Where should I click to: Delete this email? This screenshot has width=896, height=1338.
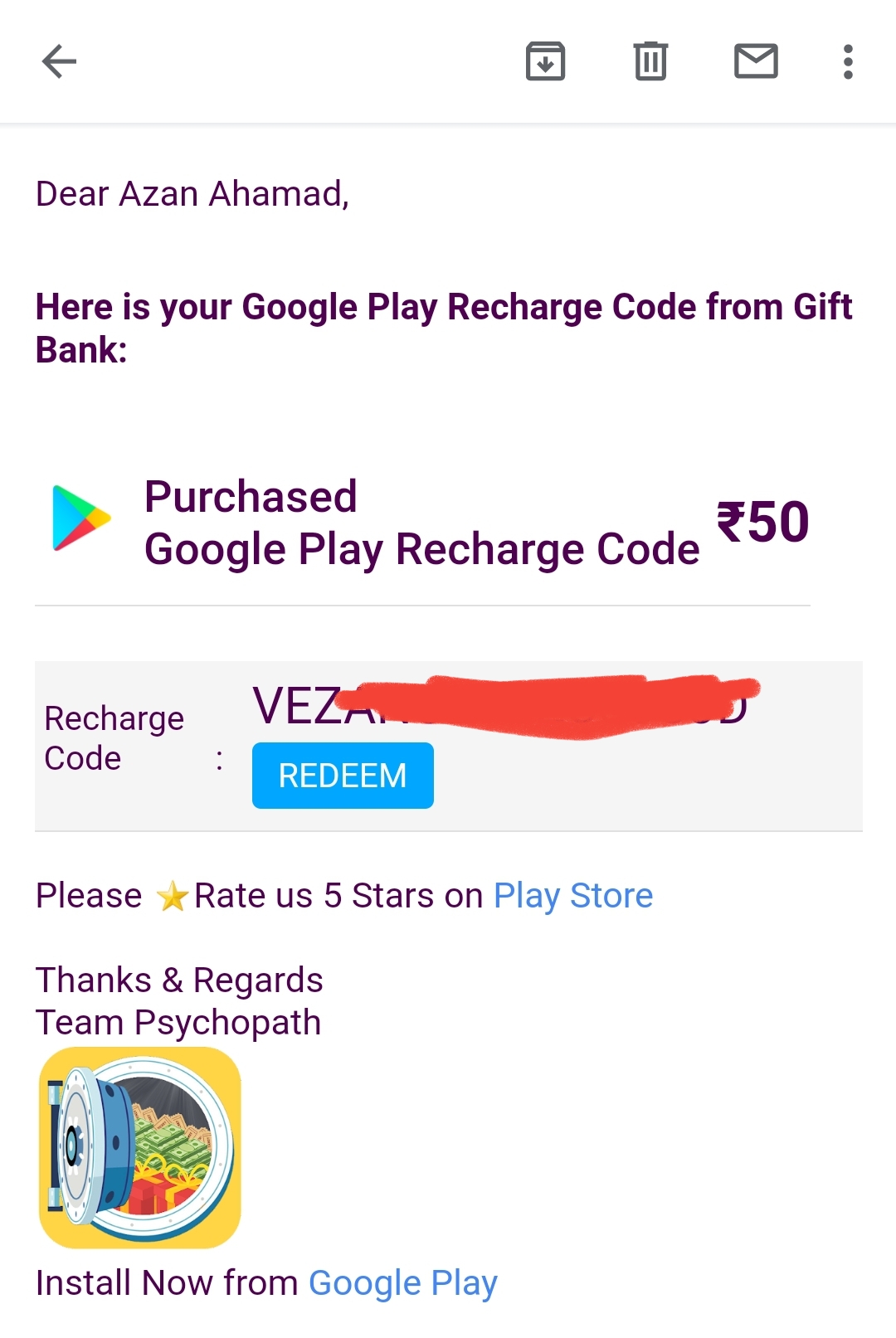click(x=650, y=61)
